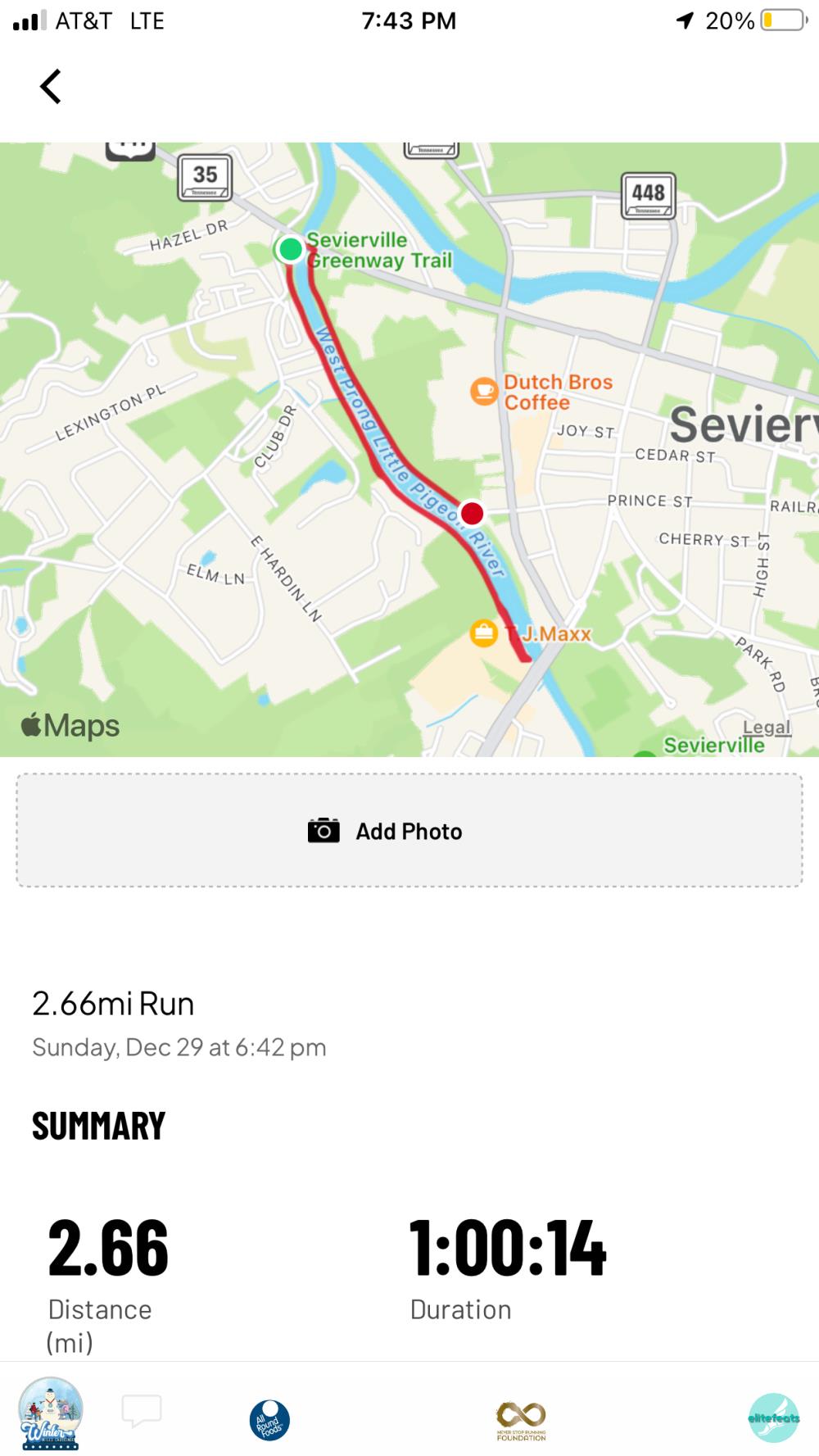
Task: Open the chat bubble icon
Action: click(142, 1410)
